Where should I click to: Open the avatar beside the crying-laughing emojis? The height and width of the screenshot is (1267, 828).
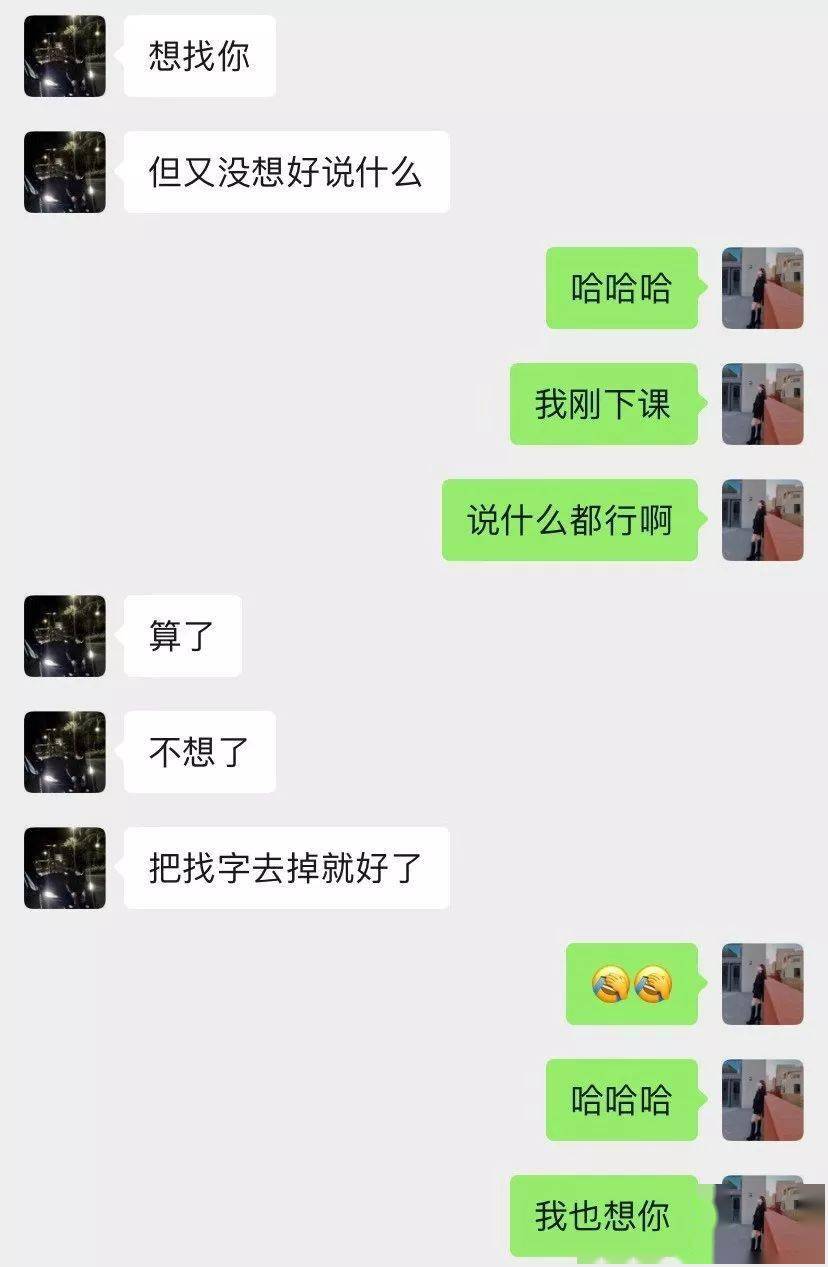pyautogui.click(x=762, y=984)
